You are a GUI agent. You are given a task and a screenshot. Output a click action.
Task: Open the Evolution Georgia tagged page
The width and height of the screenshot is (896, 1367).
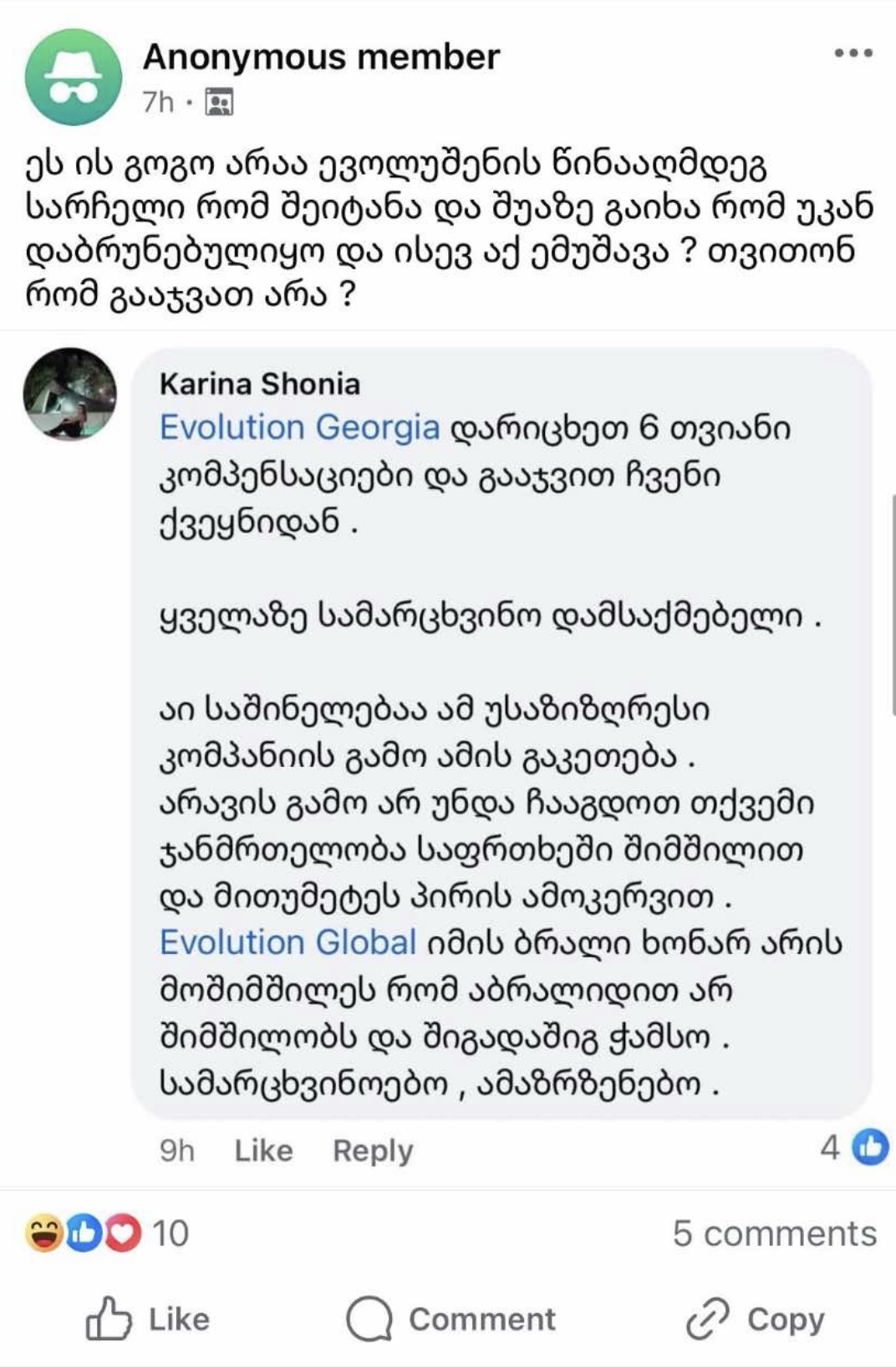[x=299, y=427]
